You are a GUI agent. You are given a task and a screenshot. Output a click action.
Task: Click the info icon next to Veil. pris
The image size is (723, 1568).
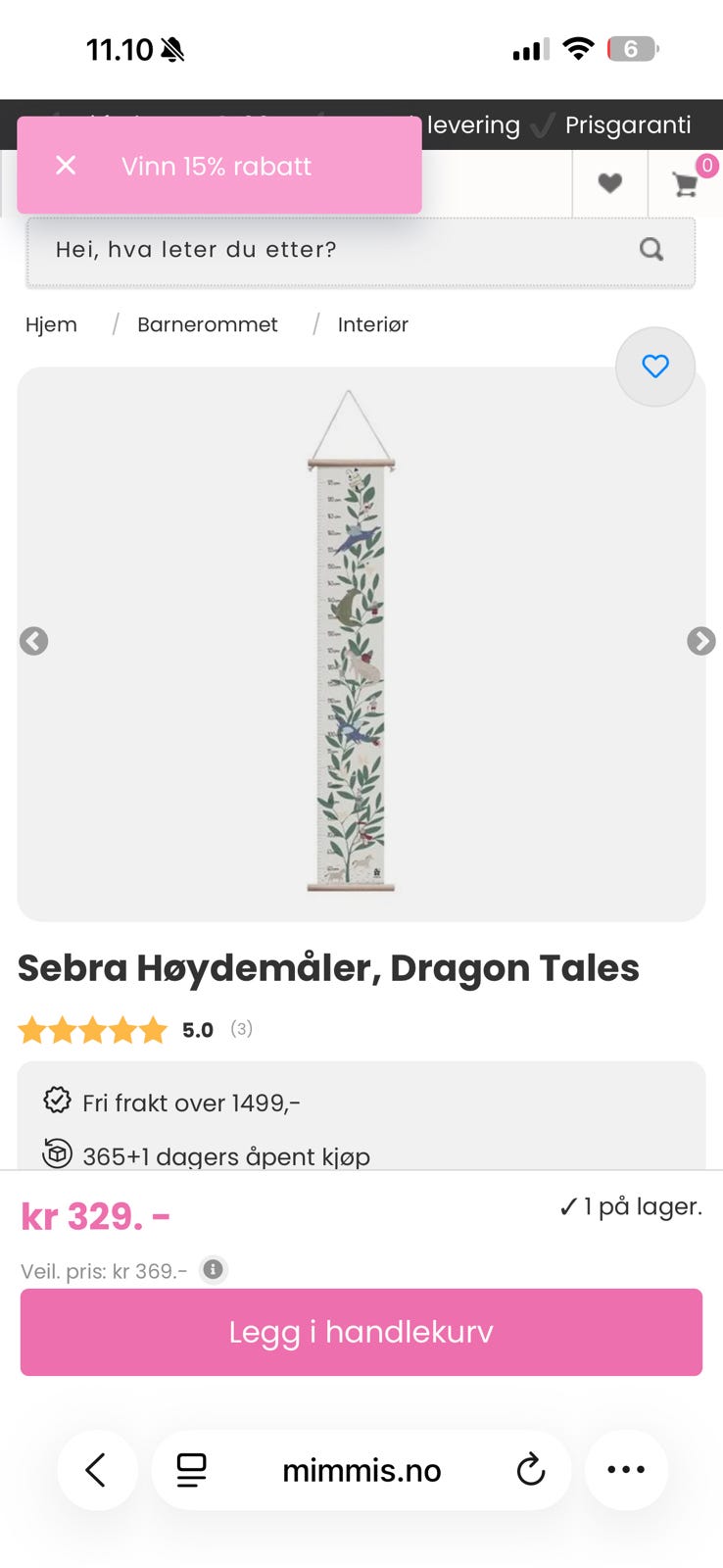click(213, 1269)
